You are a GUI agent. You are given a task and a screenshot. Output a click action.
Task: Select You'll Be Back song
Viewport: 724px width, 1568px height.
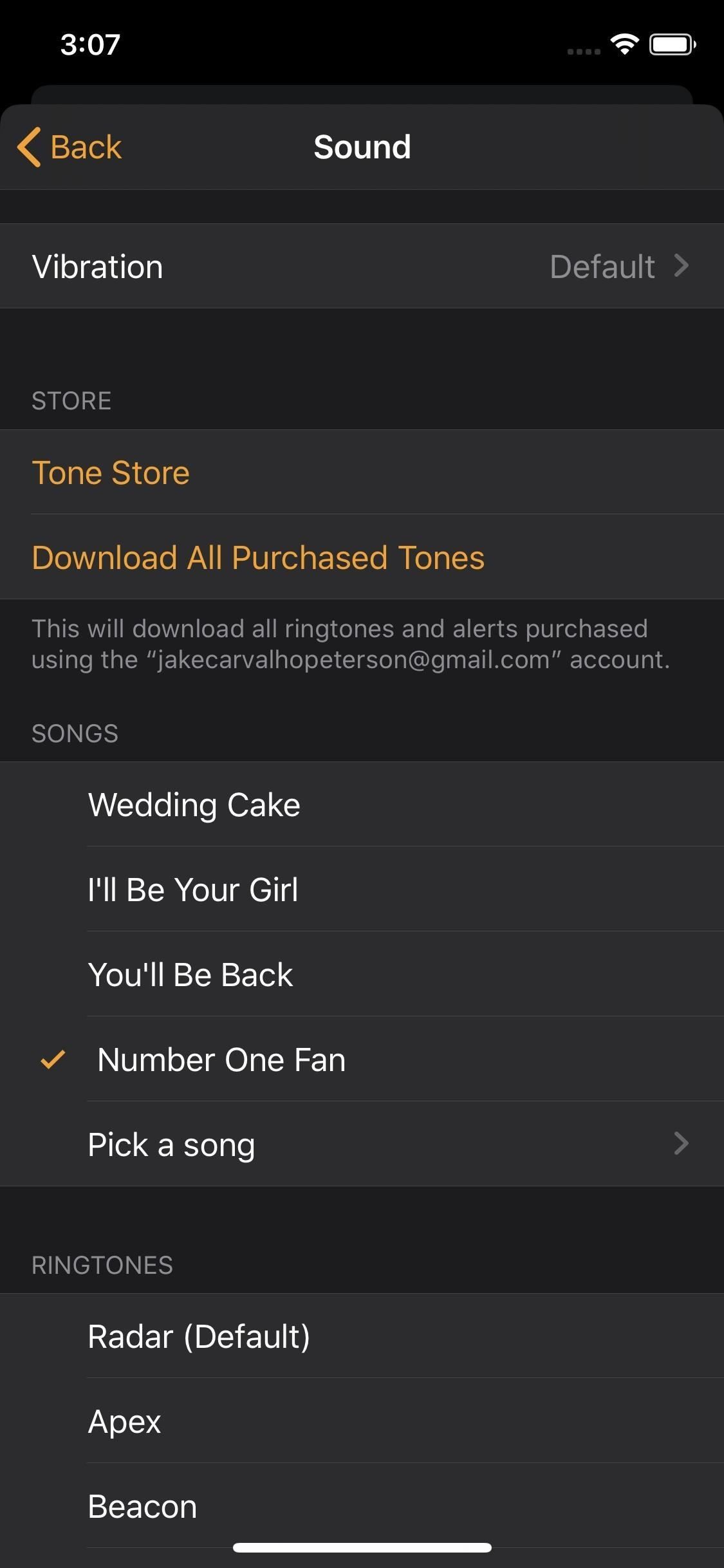pos(190,974)
